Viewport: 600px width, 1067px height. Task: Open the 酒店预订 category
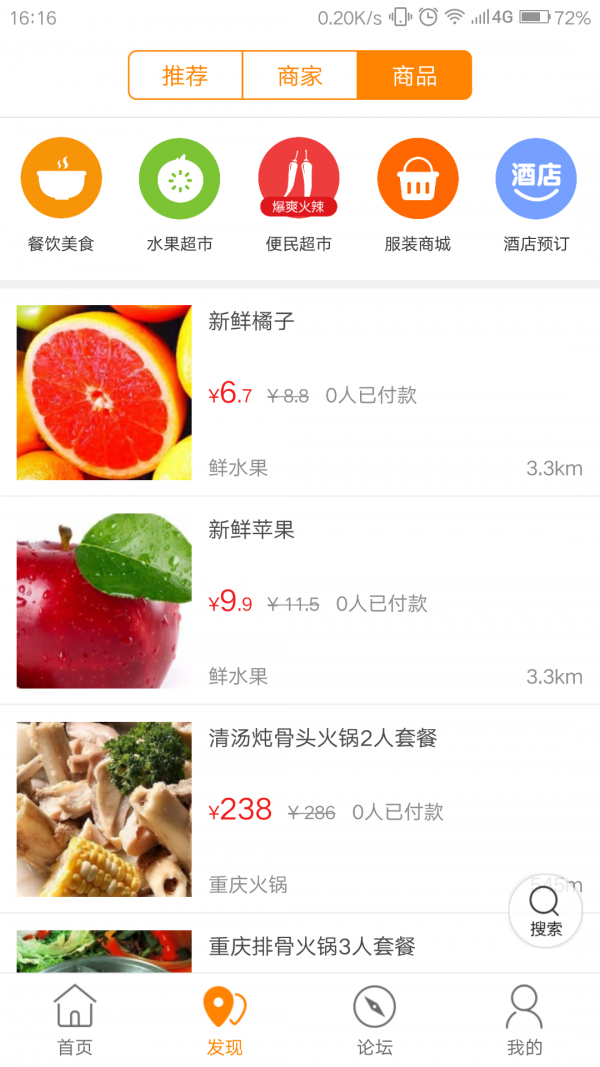536,194
